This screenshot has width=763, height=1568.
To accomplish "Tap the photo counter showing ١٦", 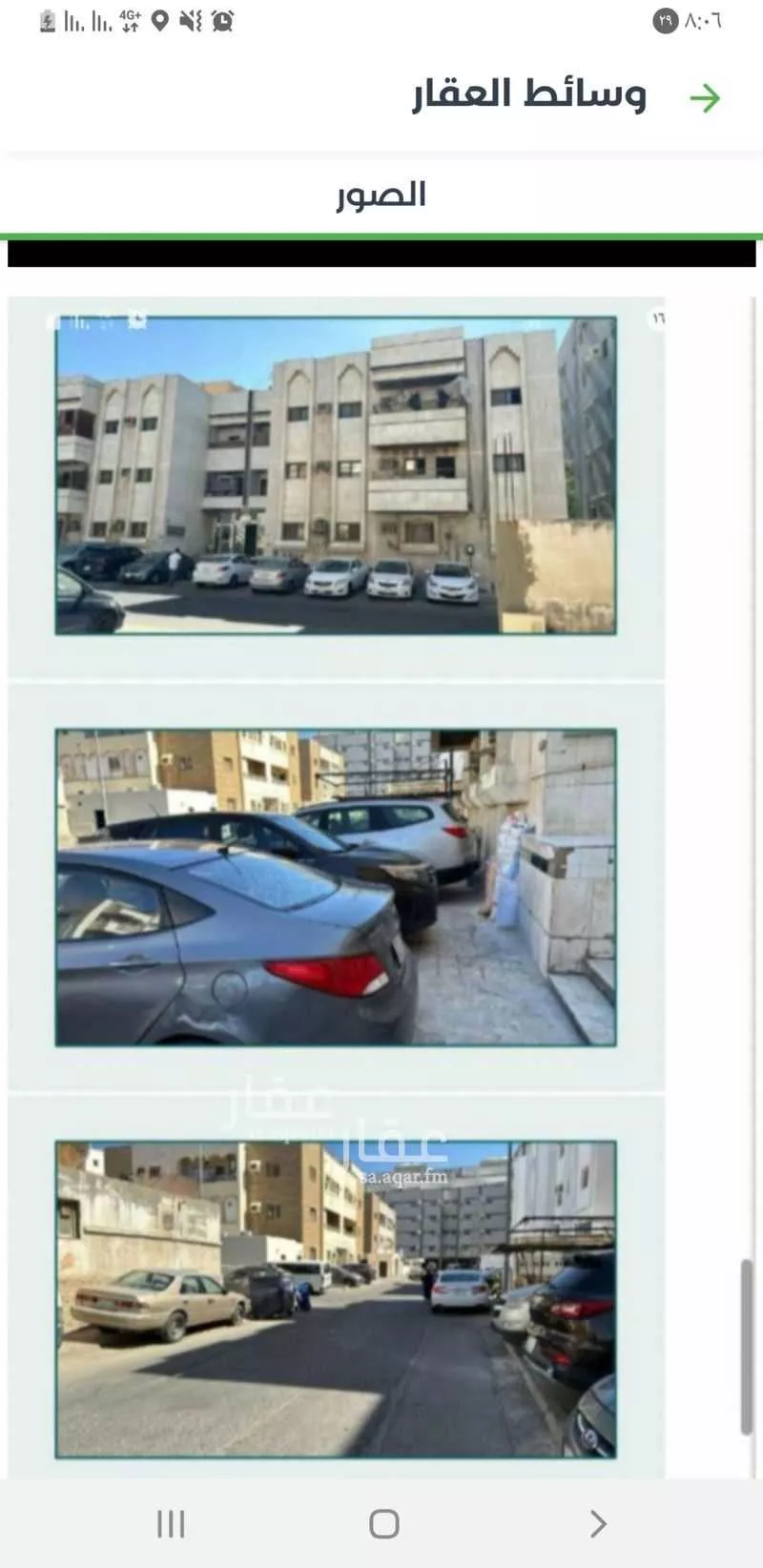I will coord(660,320).
